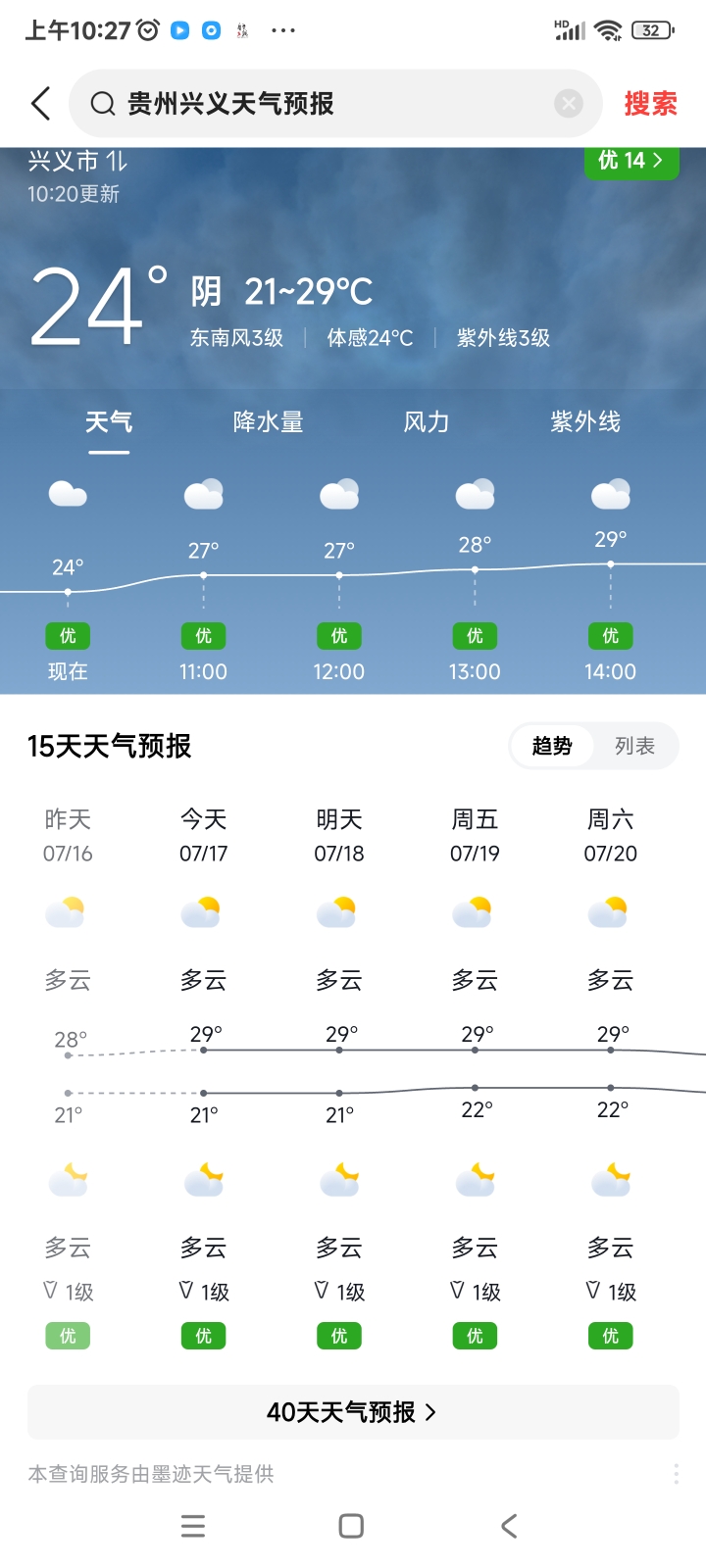
Task: Open the 40天天气预报 forecast
Action: click(x=353, y=1412)
